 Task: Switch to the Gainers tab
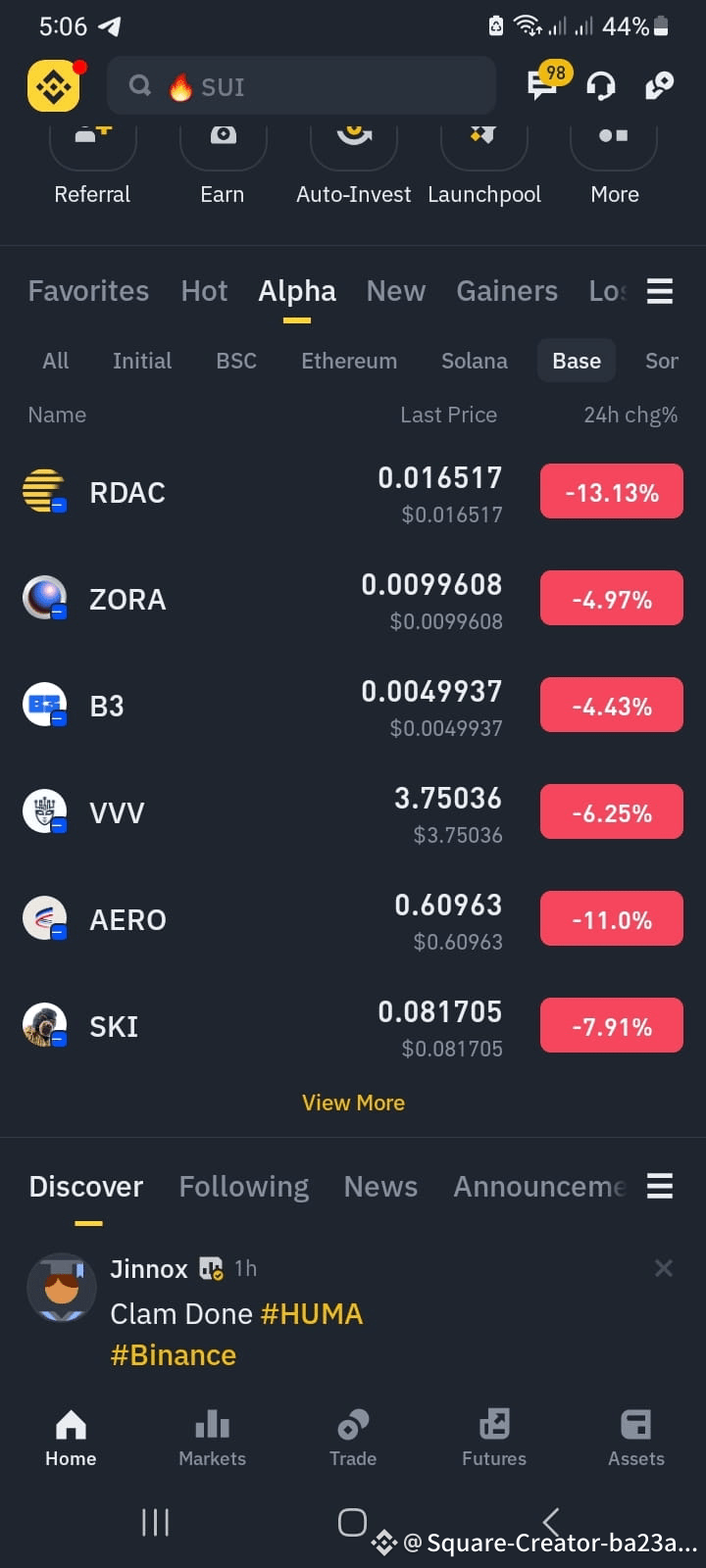click(507, 290)
